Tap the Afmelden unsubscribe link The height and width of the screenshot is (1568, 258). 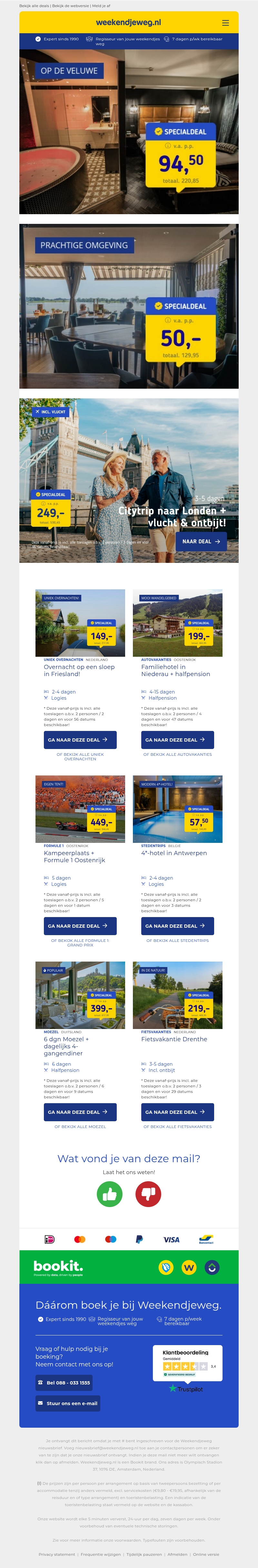click(178, 1554)
